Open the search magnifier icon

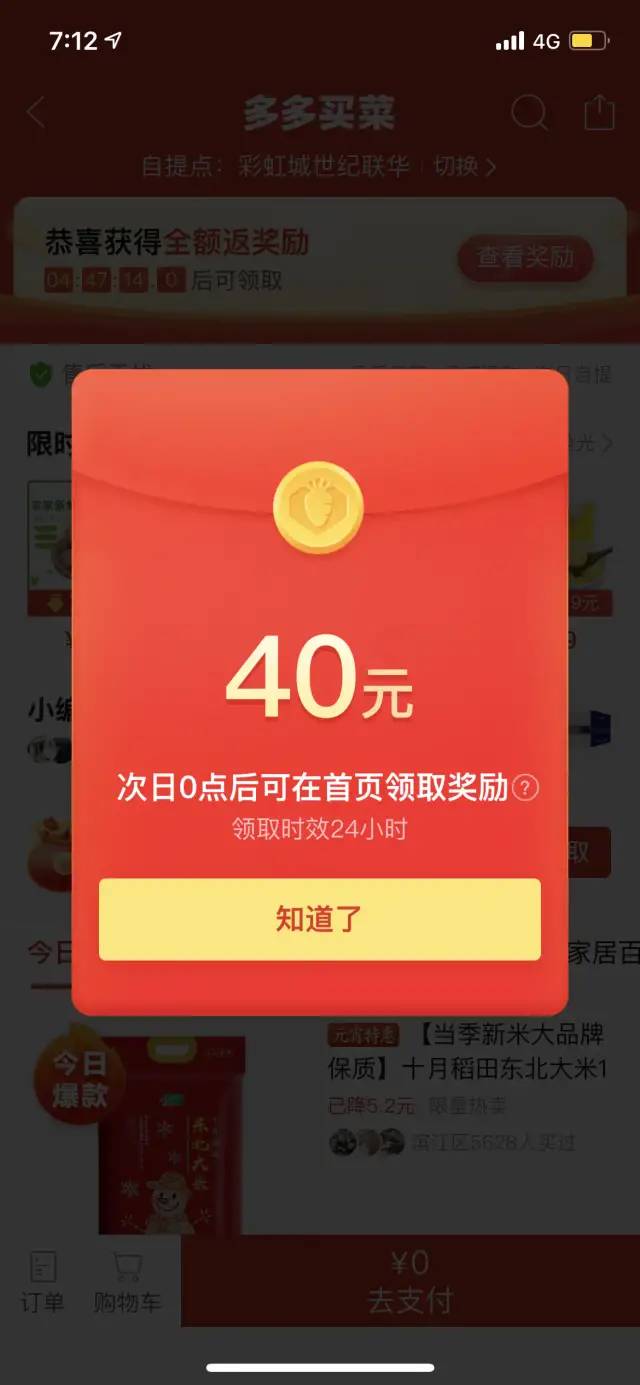pyautogui.click(x=529, y=113)
